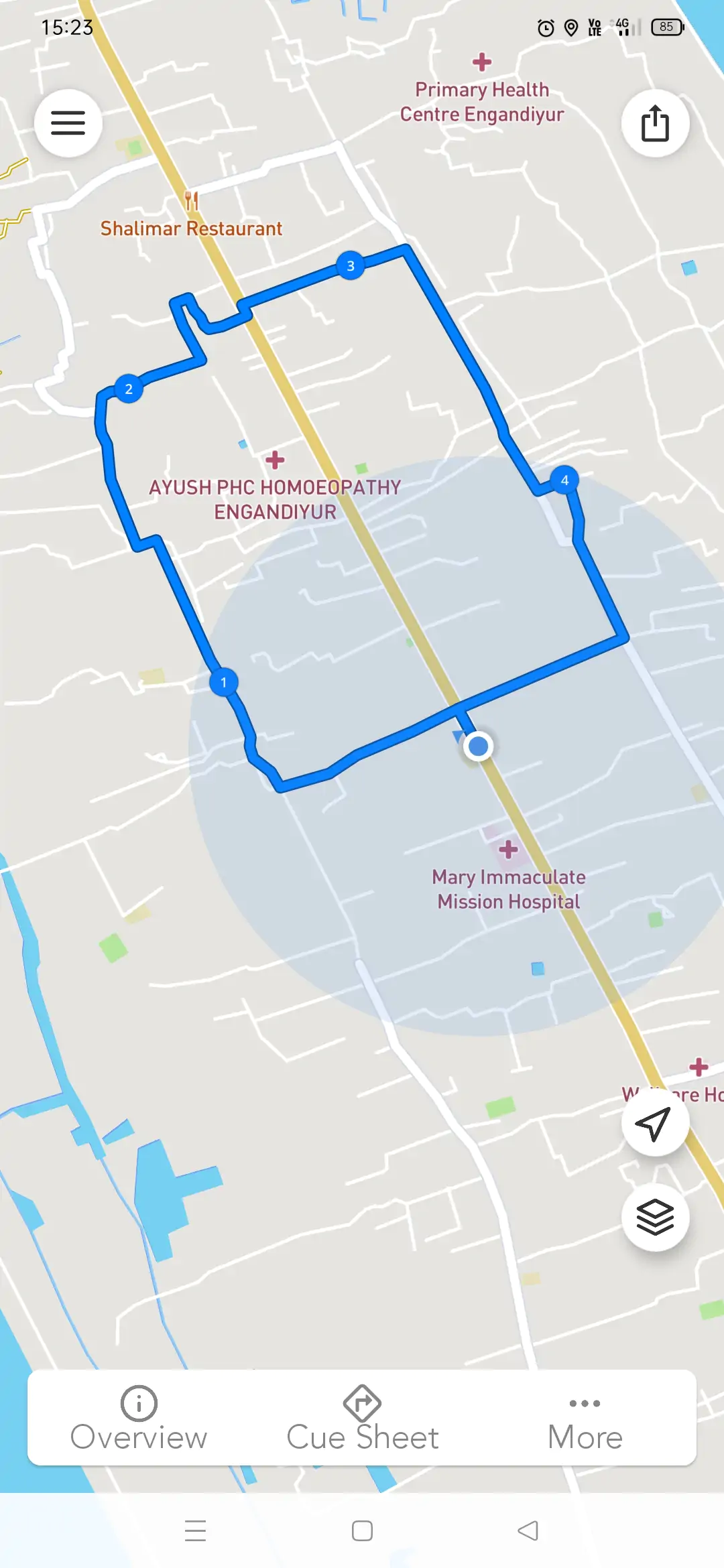
Task: Switch to the Overview tab
Action: point(139,1418)
